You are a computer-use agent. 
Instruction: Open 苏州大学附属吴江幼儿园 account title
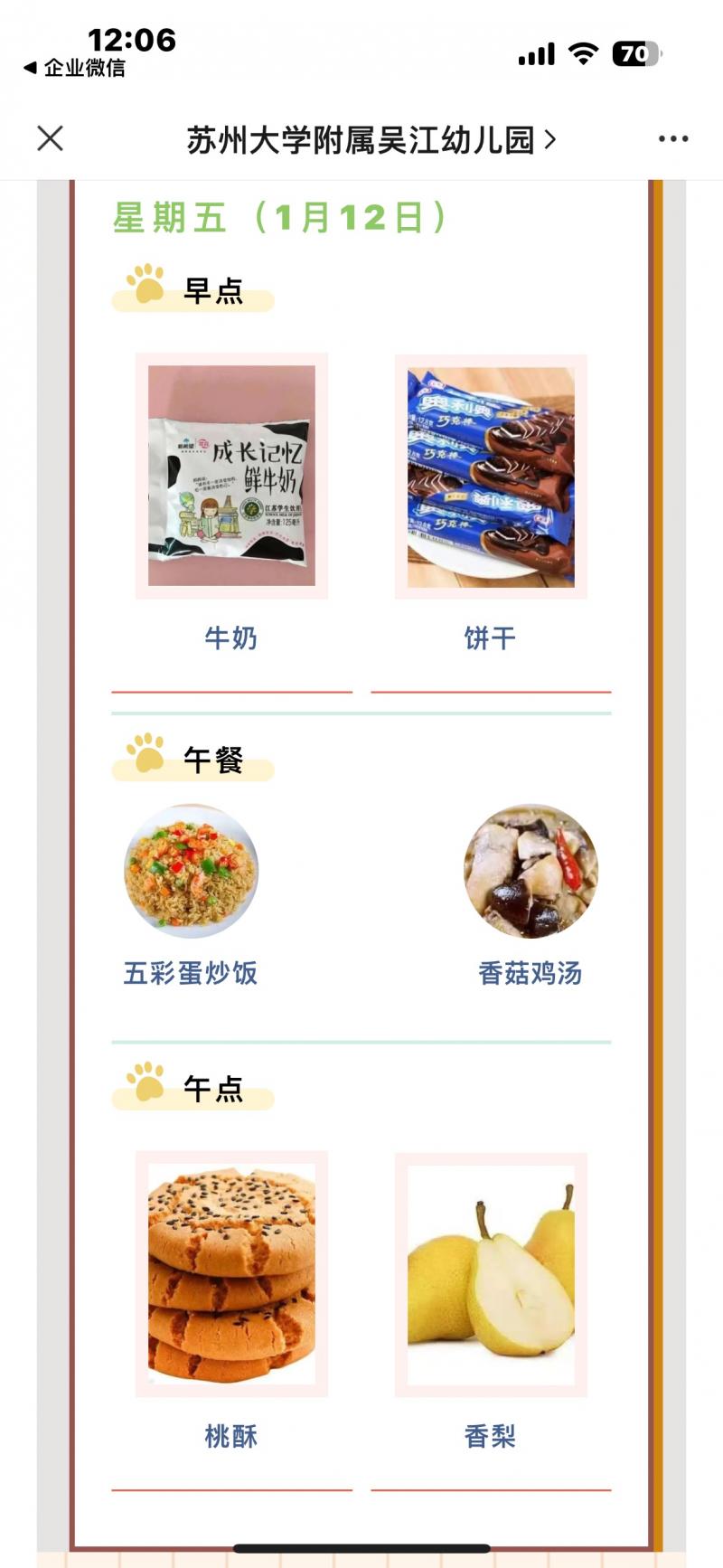click(x=370, y=140)
